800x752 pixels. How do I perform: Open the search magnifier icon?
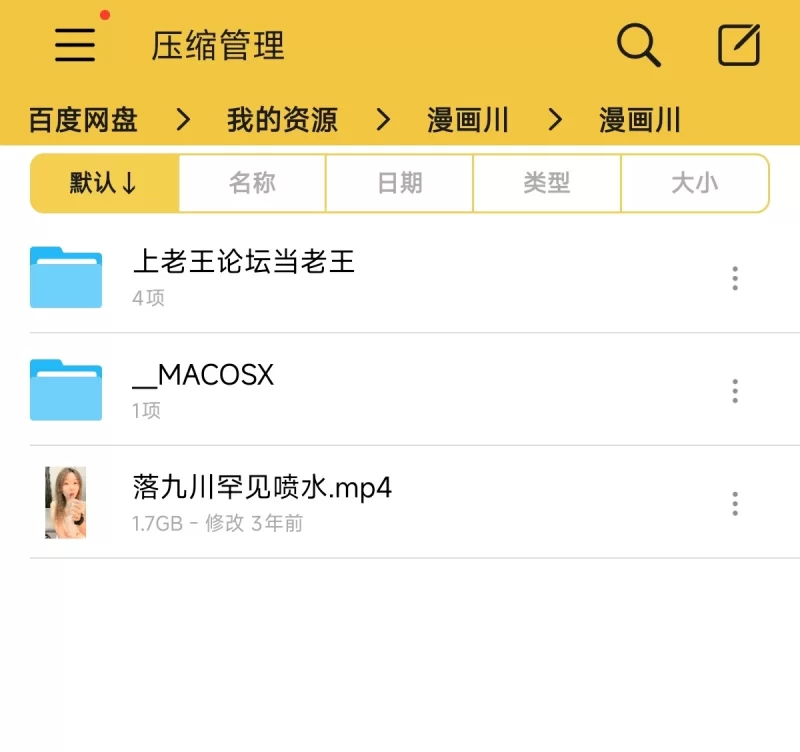click(638, 45)
